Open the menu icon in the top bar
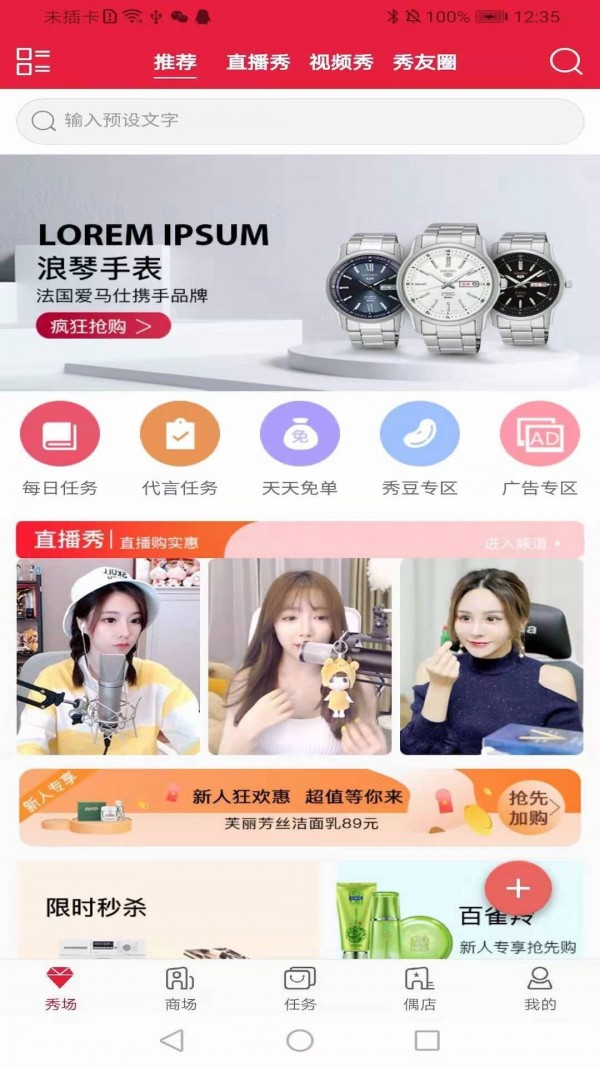Viewport: 600px width, 1067px height. click(33, 61)
